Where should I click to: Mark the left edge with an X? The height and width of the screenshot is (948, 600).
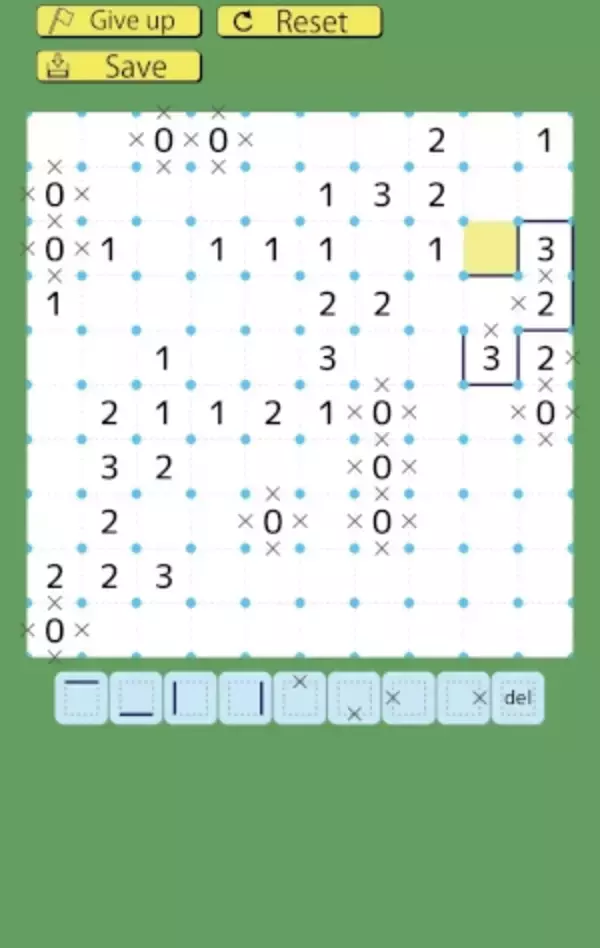coord(408,698)
